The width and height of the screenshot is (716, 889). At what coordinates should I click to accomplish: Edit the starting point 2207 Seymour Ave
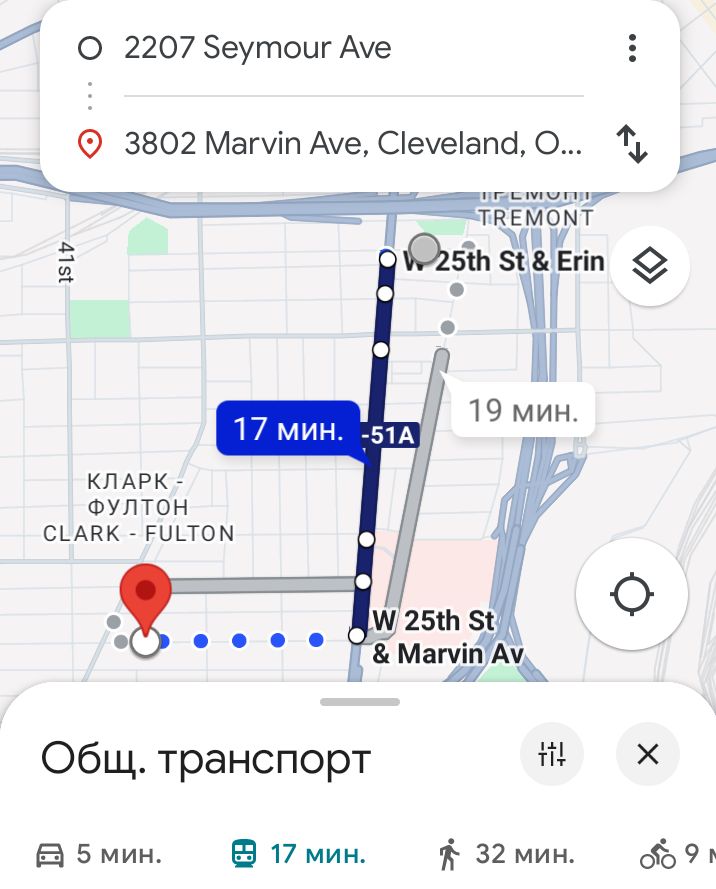coord(257,48)
